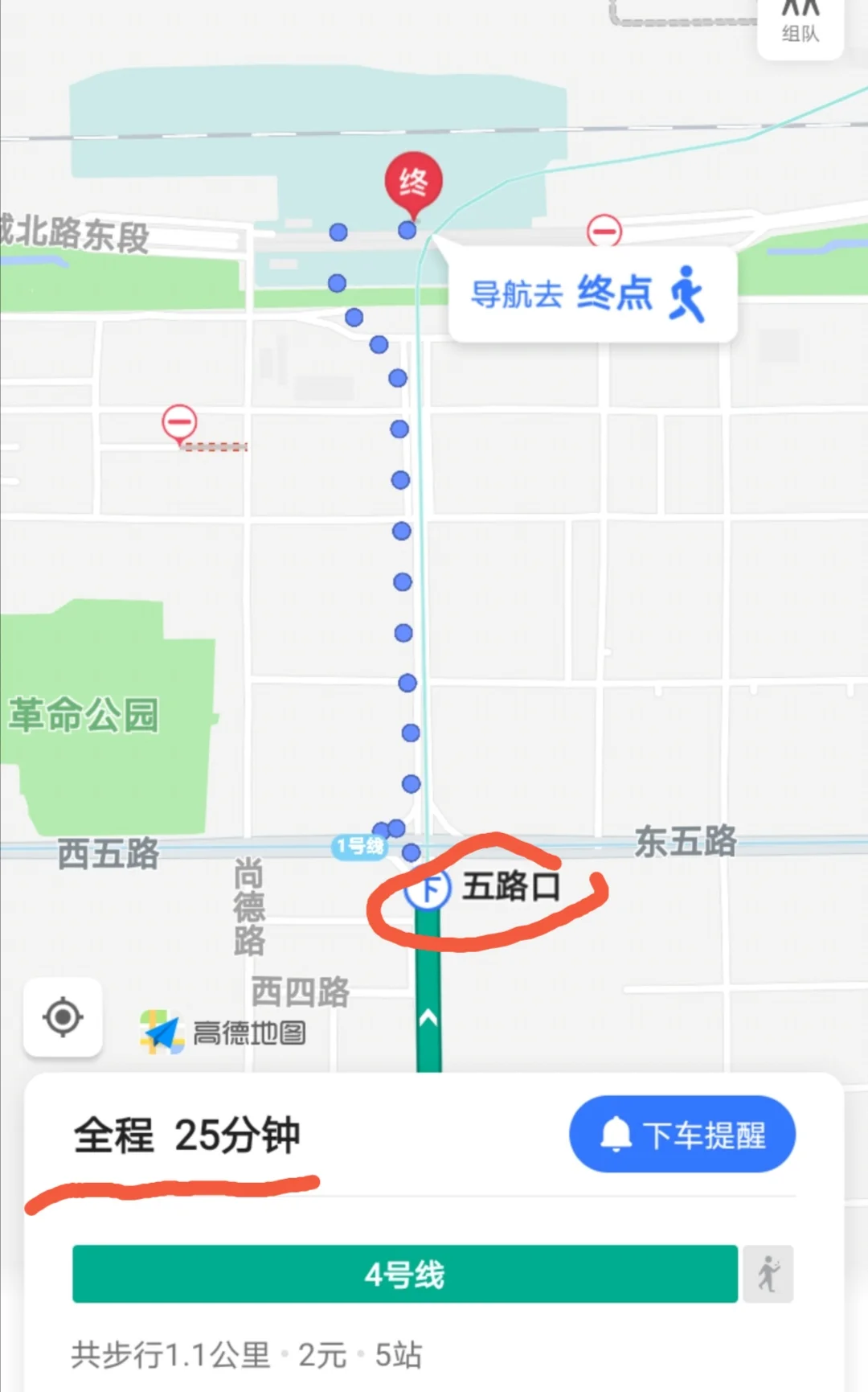
Task: Select the green 4号线 route bar
Action: [x=404, y=1274]
